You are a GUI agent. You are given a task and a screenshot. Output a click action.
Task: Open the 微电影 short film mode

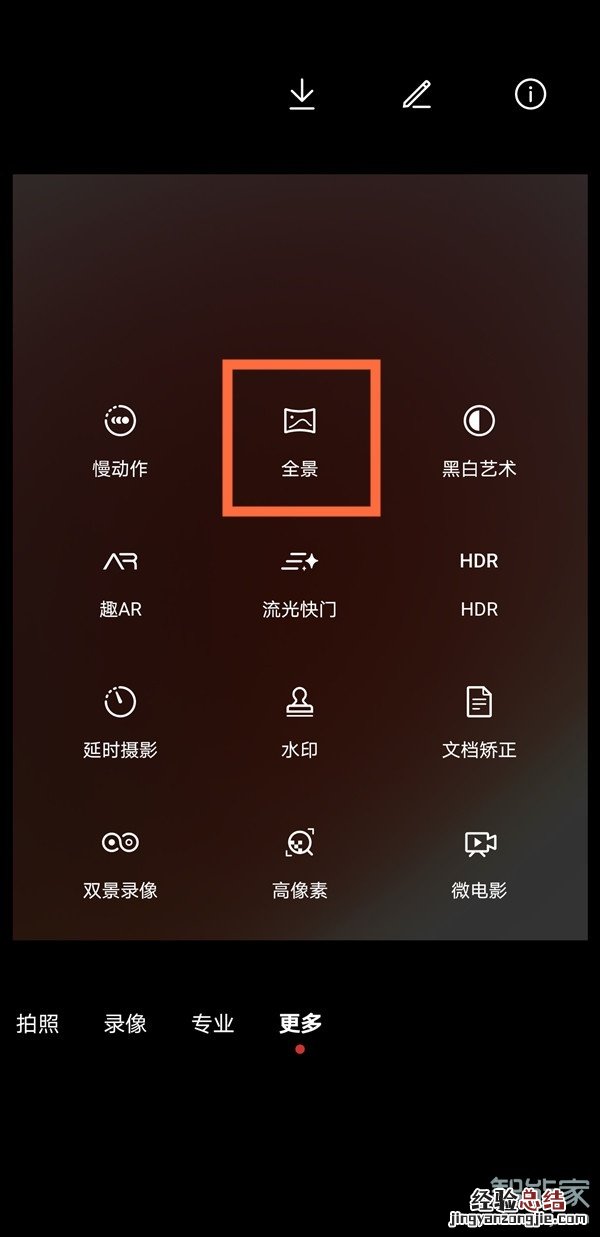(x=479, y=861)
